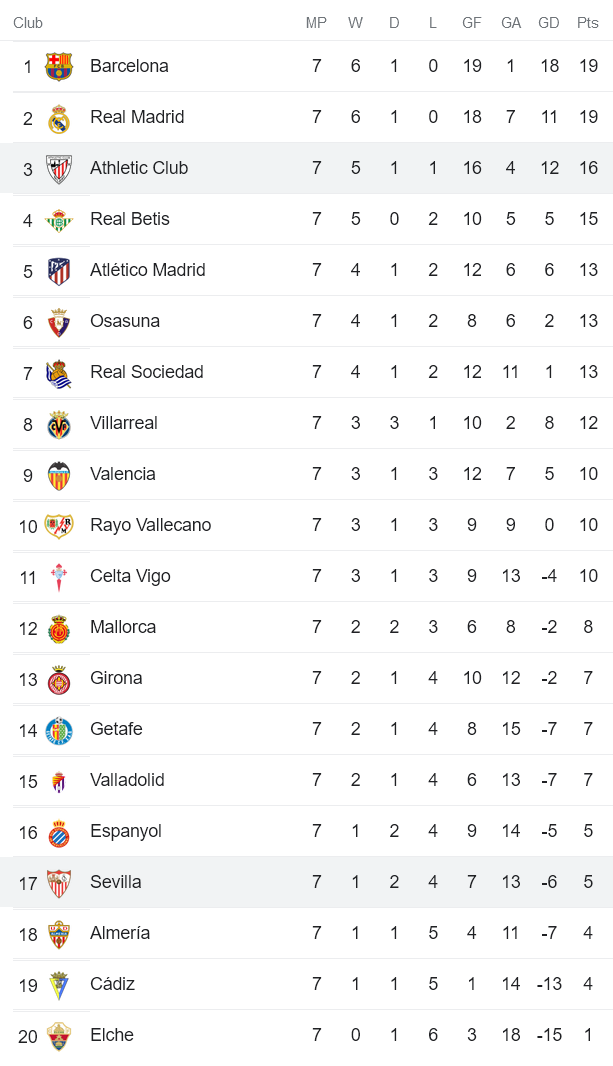The height and width of the screenshot is (1066, 613).
Task: Open Girona from the standings
Action: coord(116,678)
